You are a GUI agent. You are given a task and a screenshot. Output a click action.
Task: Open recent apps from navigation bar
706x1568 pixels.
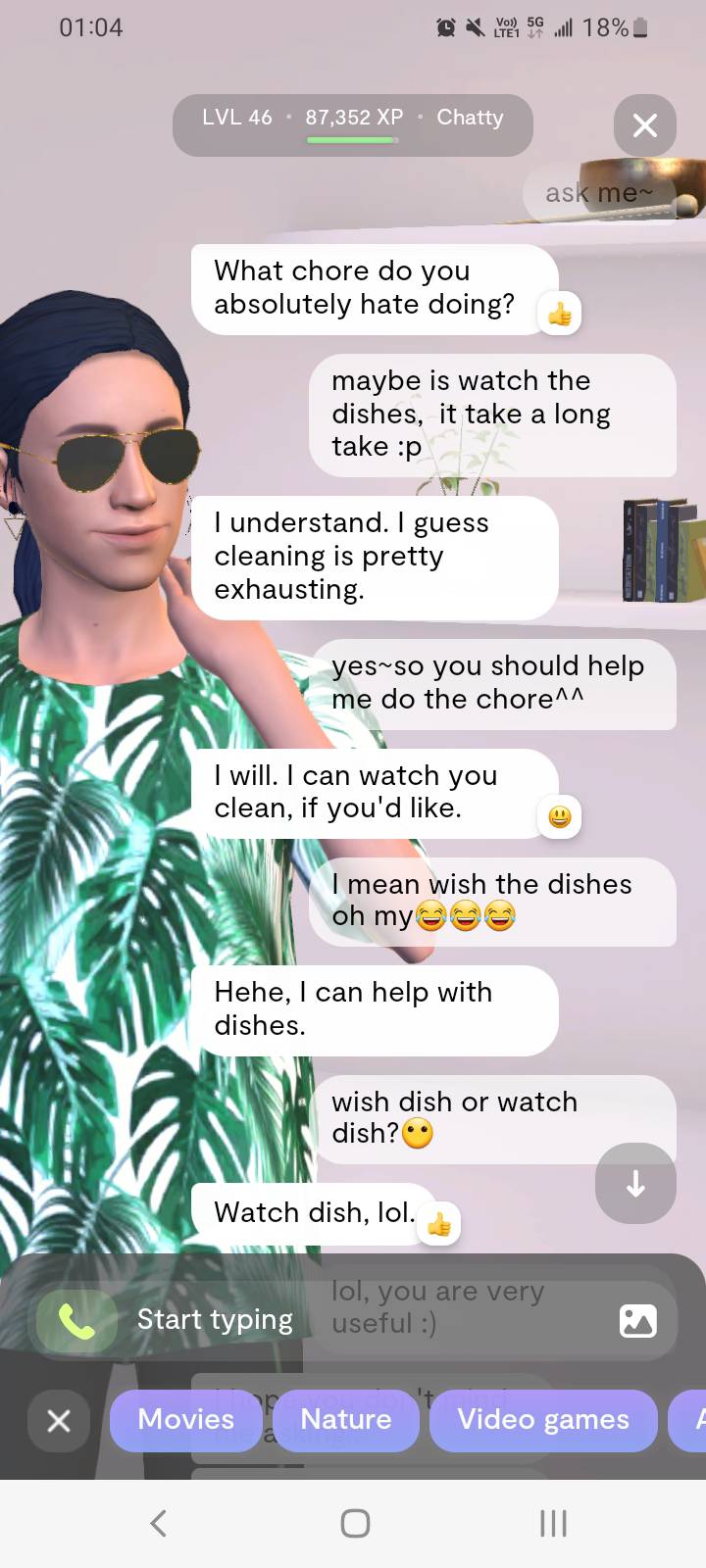click(x=553, y=1523)
